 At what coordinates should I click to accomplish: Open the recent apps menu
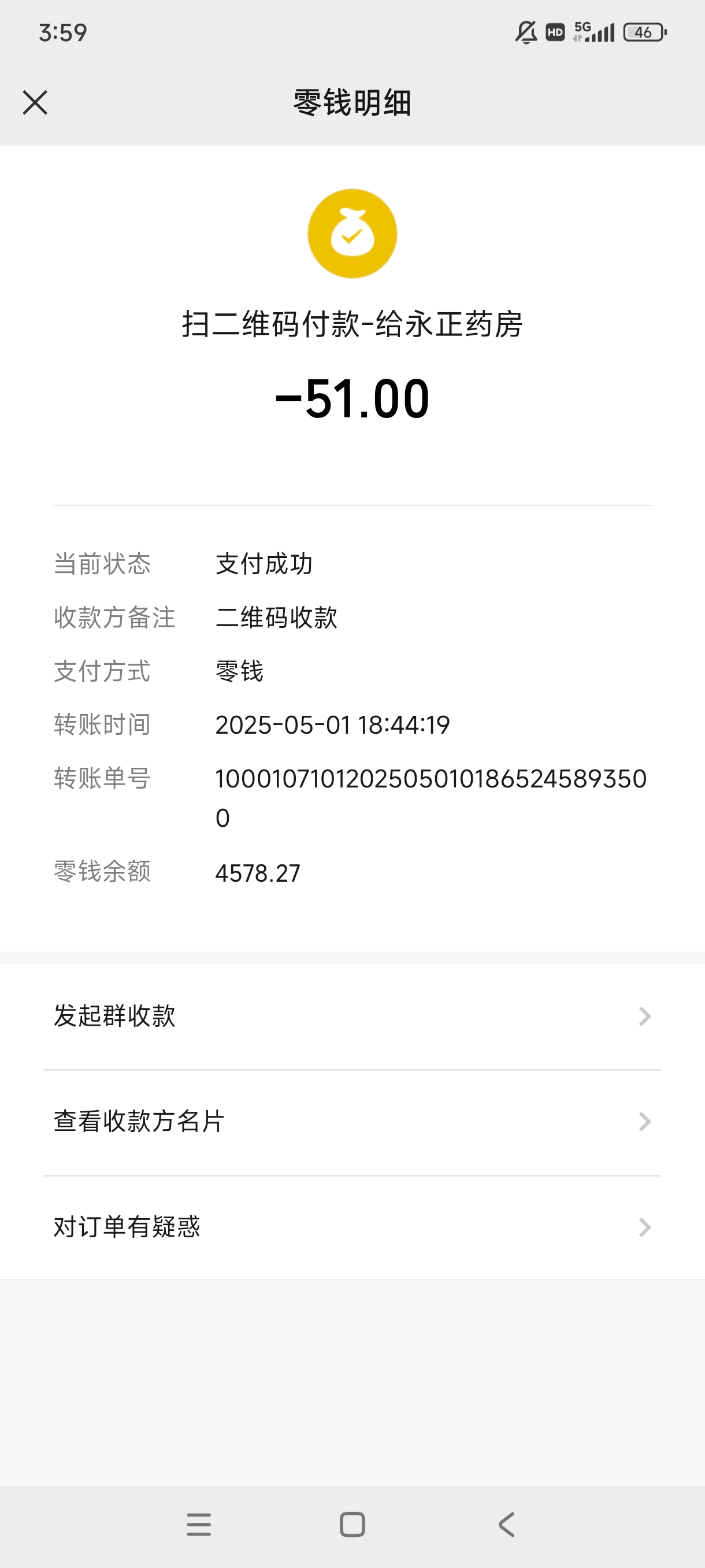(x=199, y=1525)
